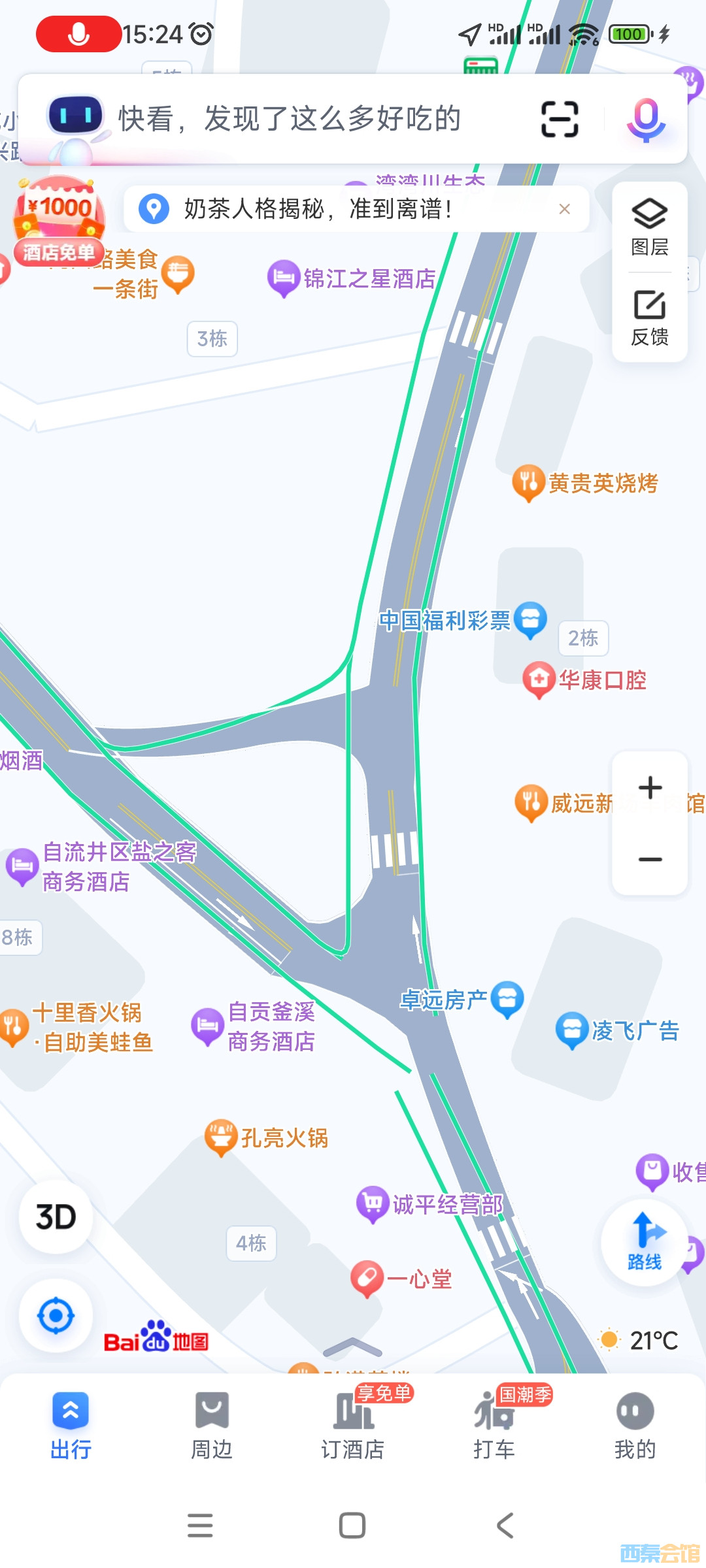Zoom in with the plus control
The image size is (706, 1568).
pos(649,787)
